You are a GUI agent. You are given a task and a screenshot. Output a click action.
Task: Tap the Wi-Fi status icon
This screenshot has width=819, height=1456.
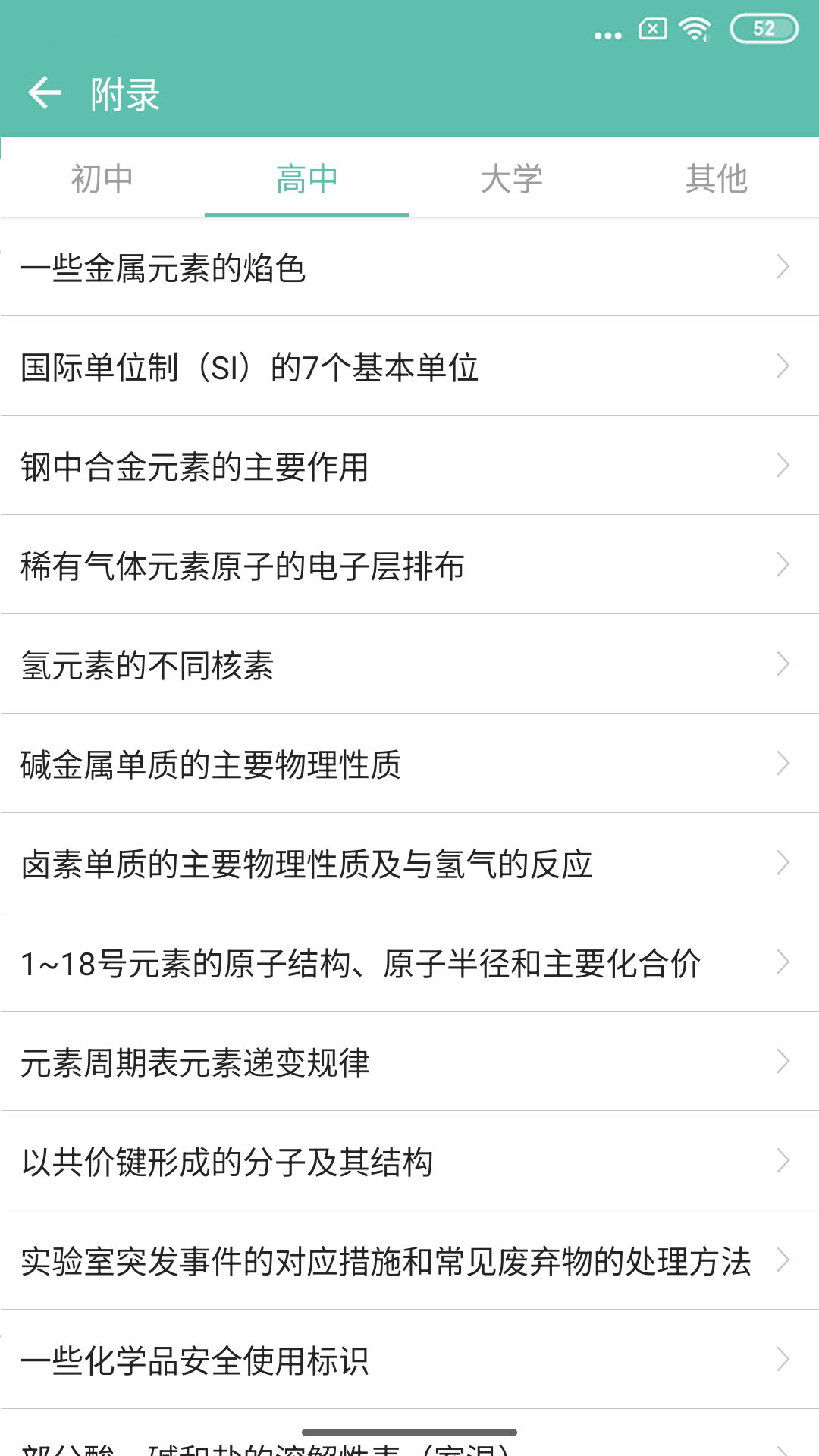click(695, 27)
